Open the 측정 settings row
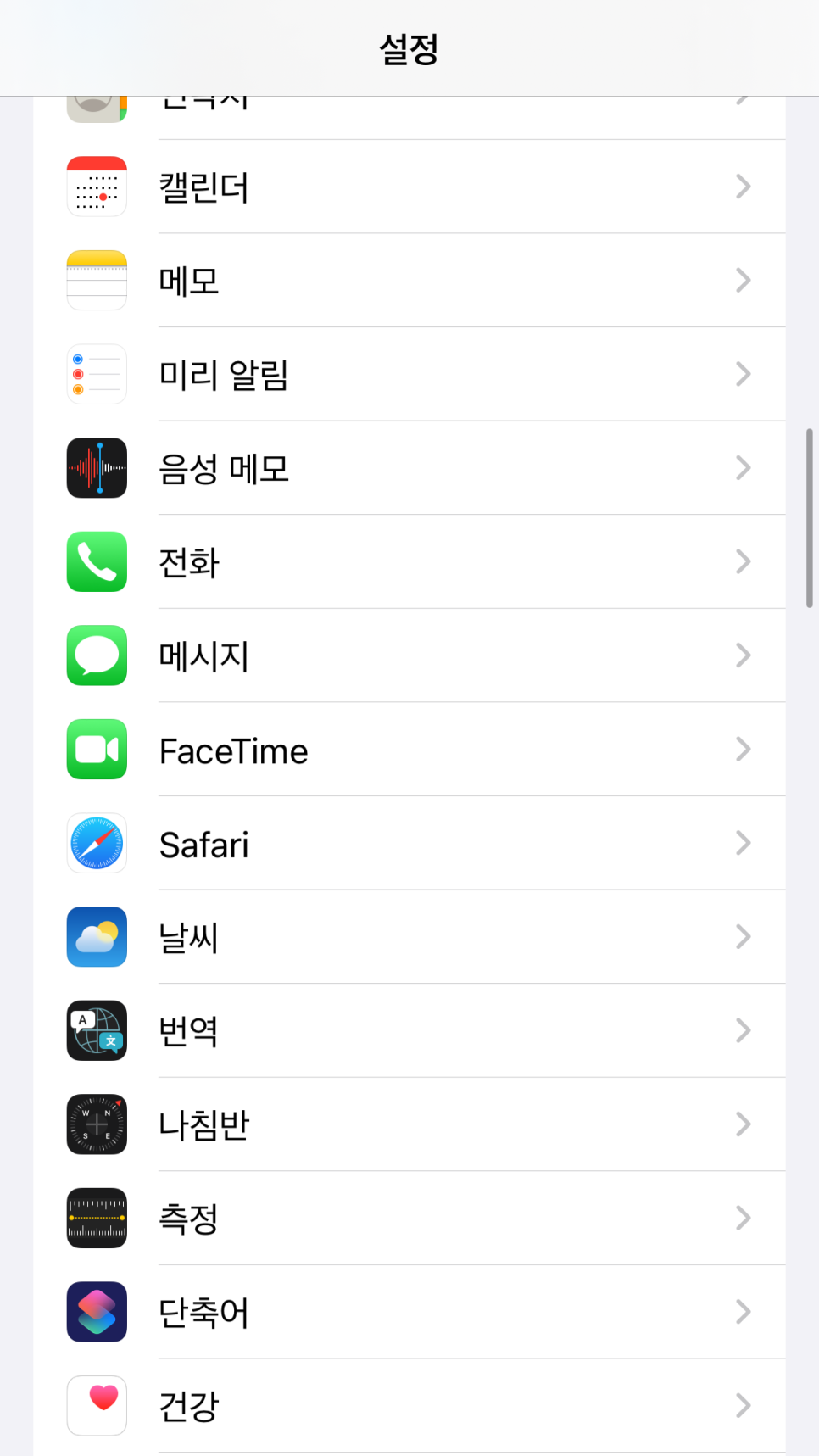819x1456 pixels. click(409, 1219)
